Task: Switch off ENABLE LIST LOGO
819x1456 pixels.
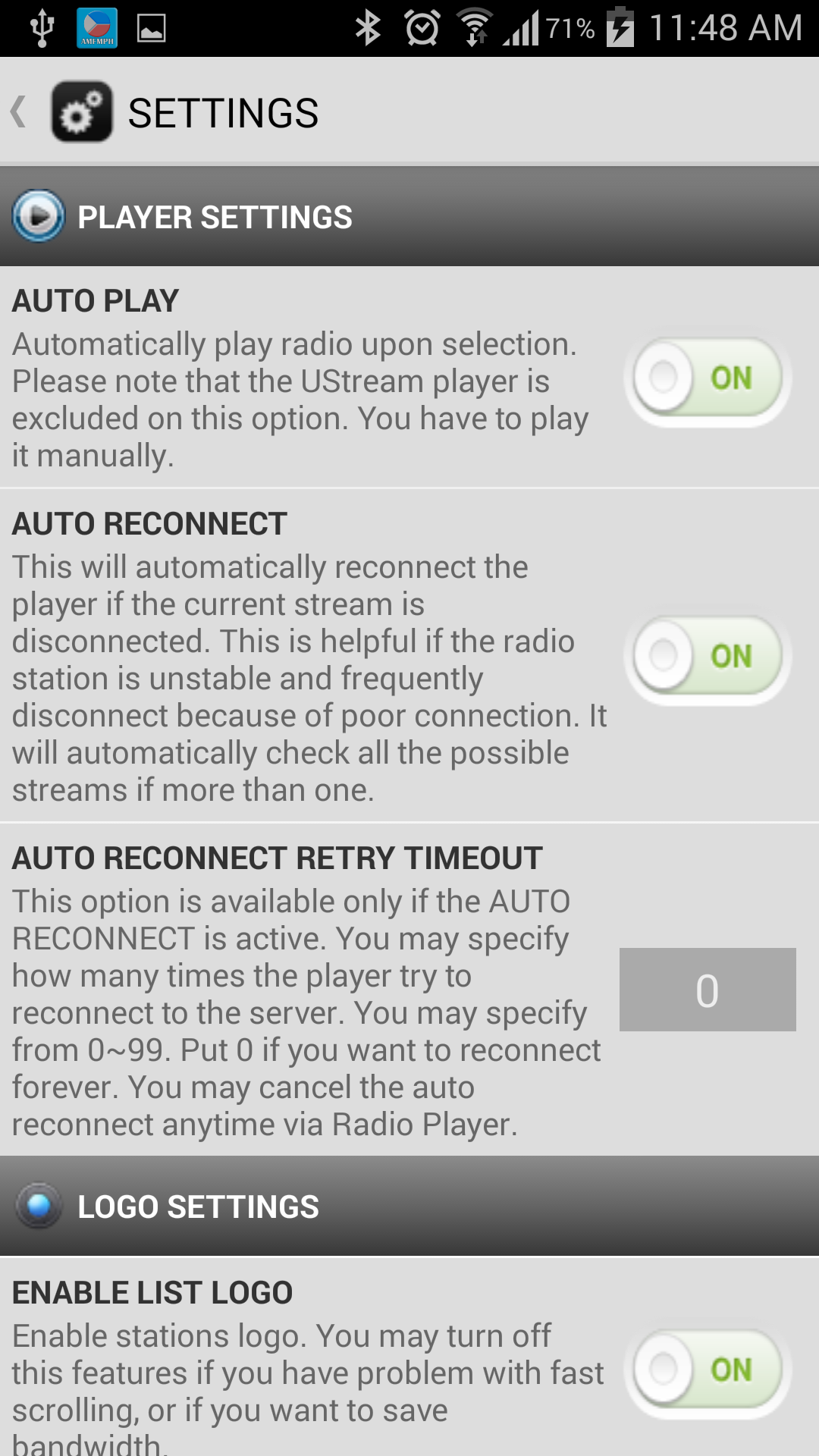Action: 706,1370
